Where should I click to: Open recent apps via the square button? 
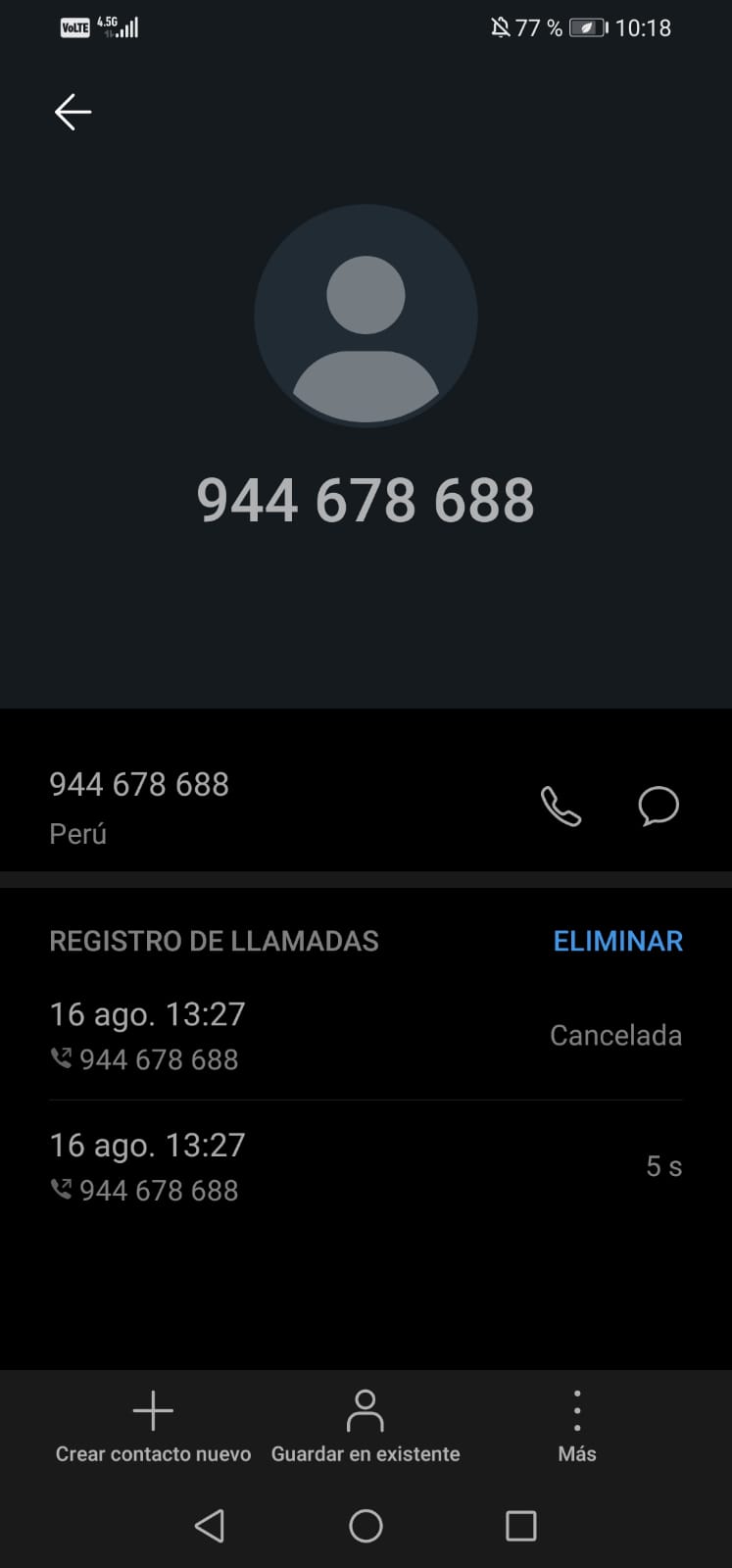(520, 1526)
